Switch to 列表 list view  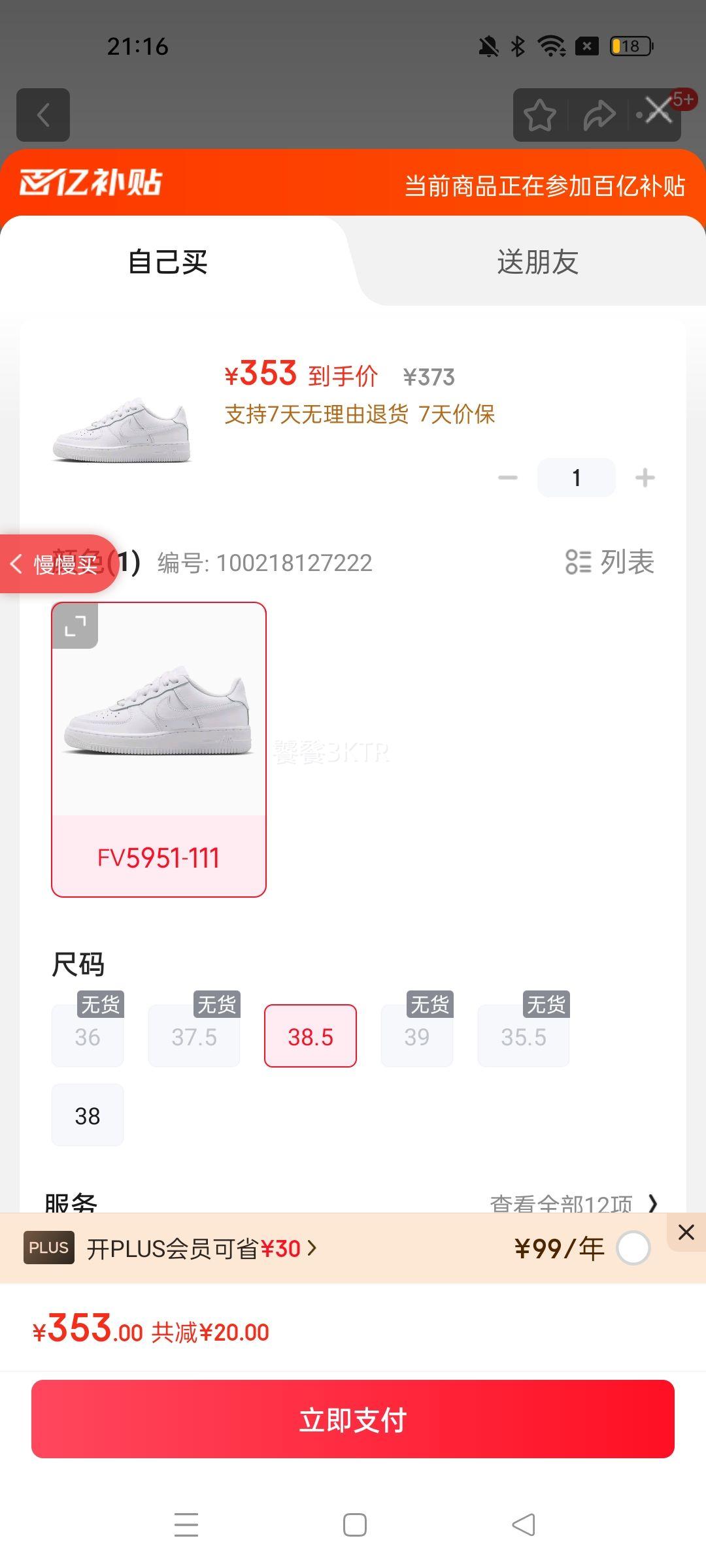(x=609, y=562)
